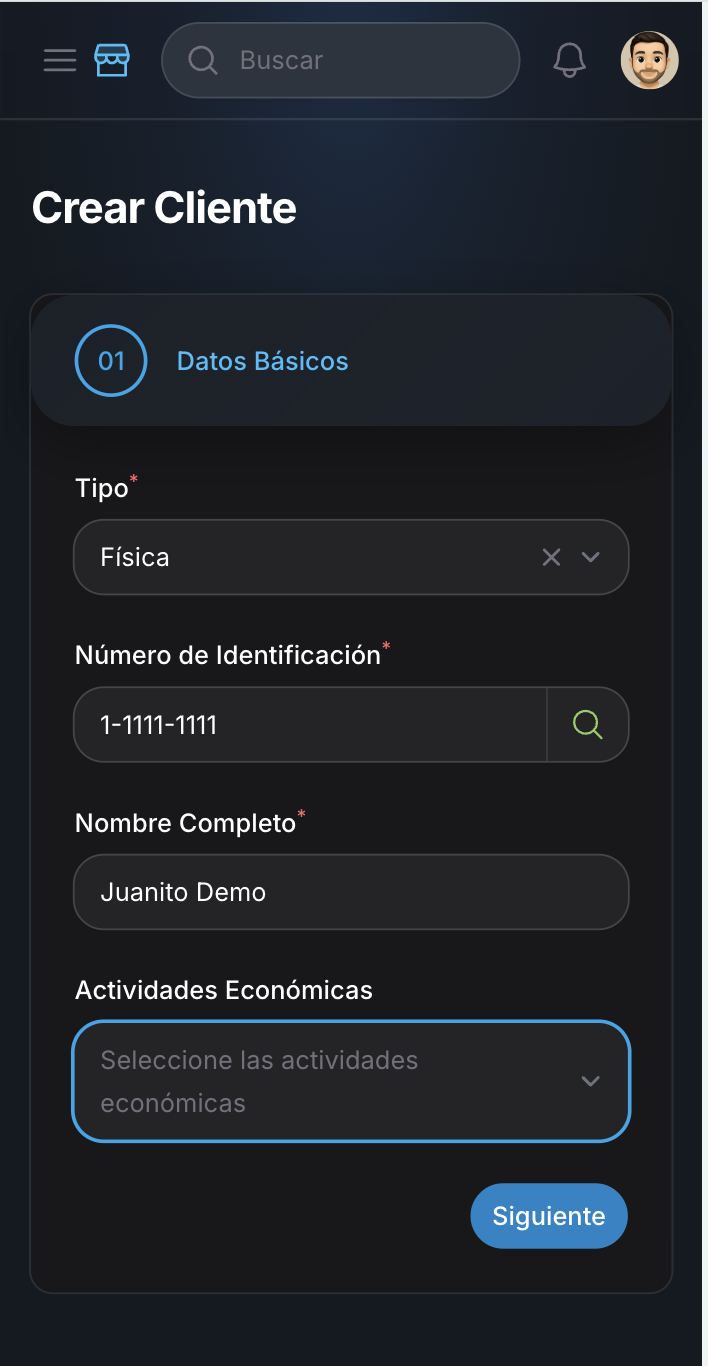Look up the identification number
708x1366 pixels.
pyautogui.click(x=588, y=725)
